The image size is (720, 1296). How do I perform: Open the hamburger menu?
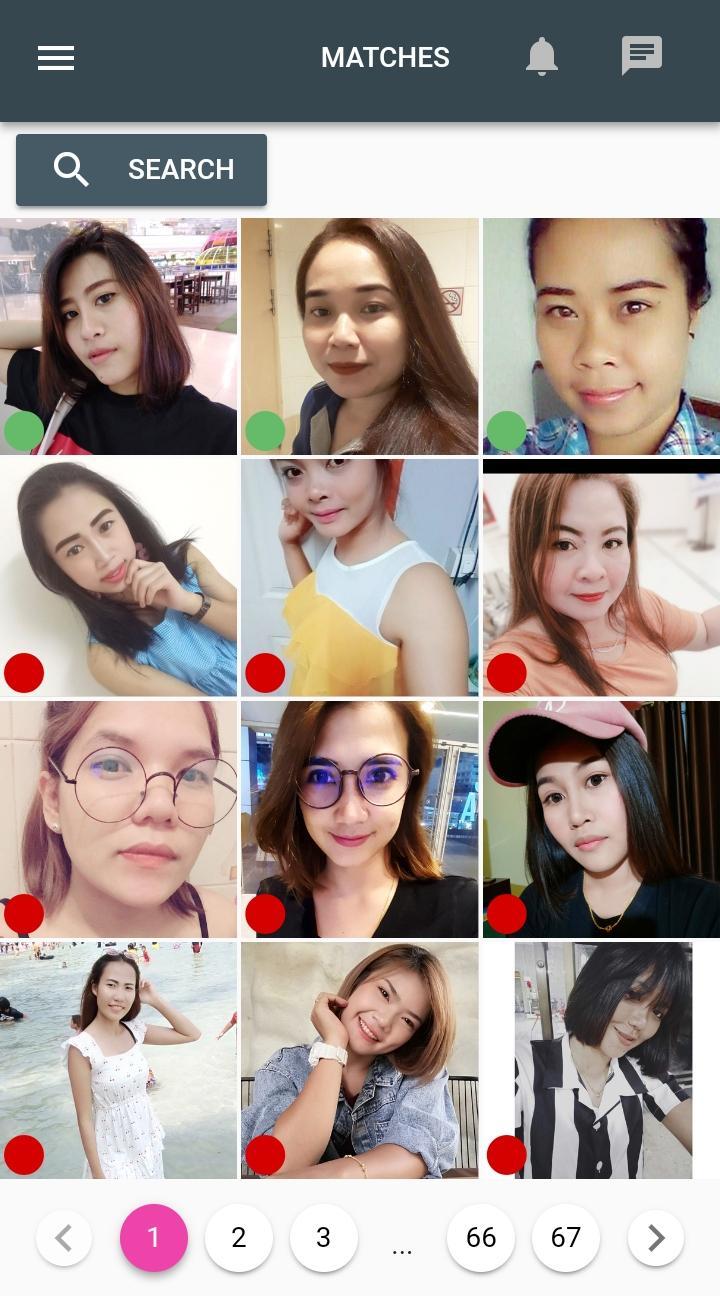(56, 58)
